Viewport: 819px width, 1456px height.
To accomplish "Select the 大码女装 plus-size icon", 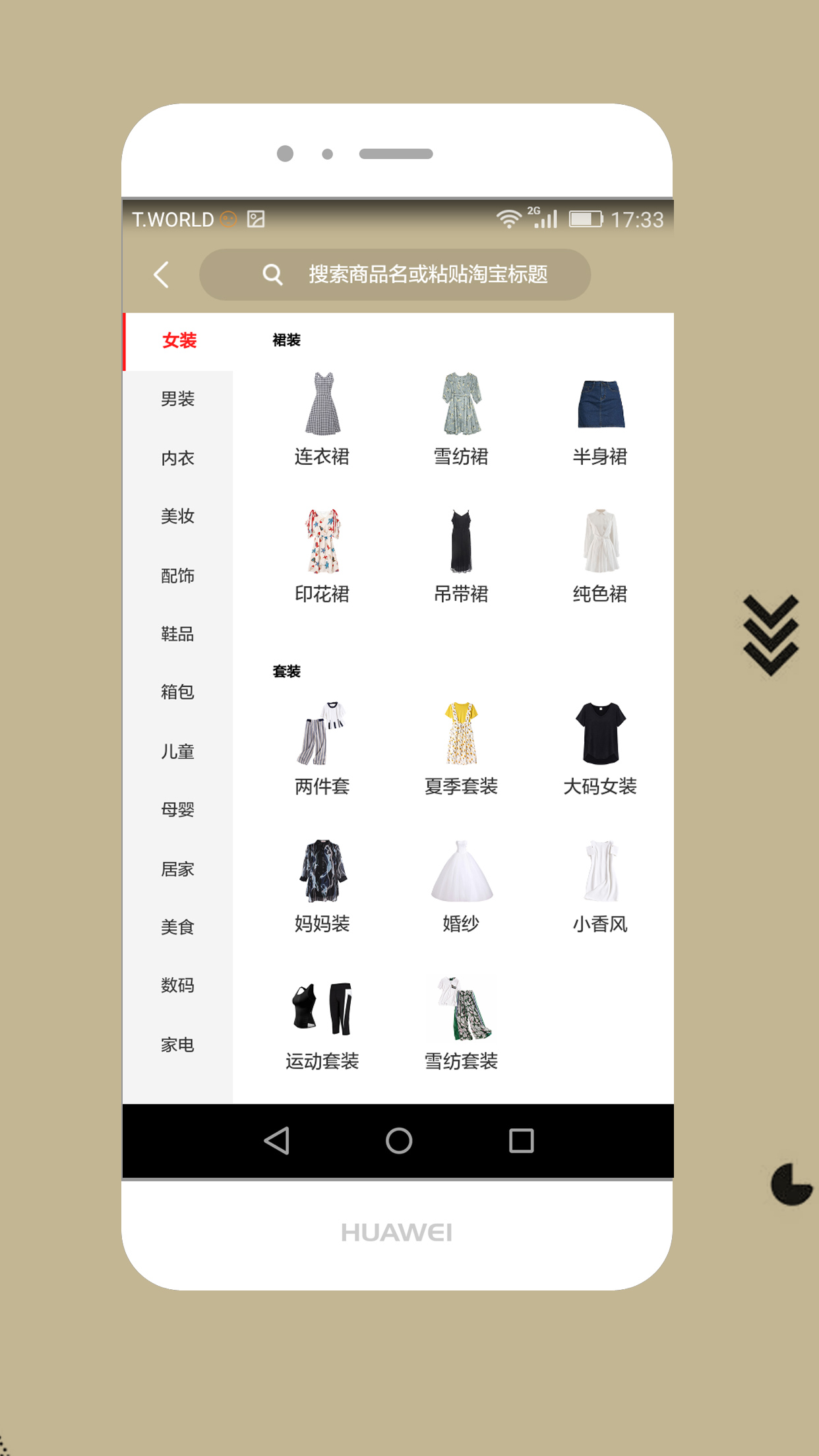I will 601,735.
